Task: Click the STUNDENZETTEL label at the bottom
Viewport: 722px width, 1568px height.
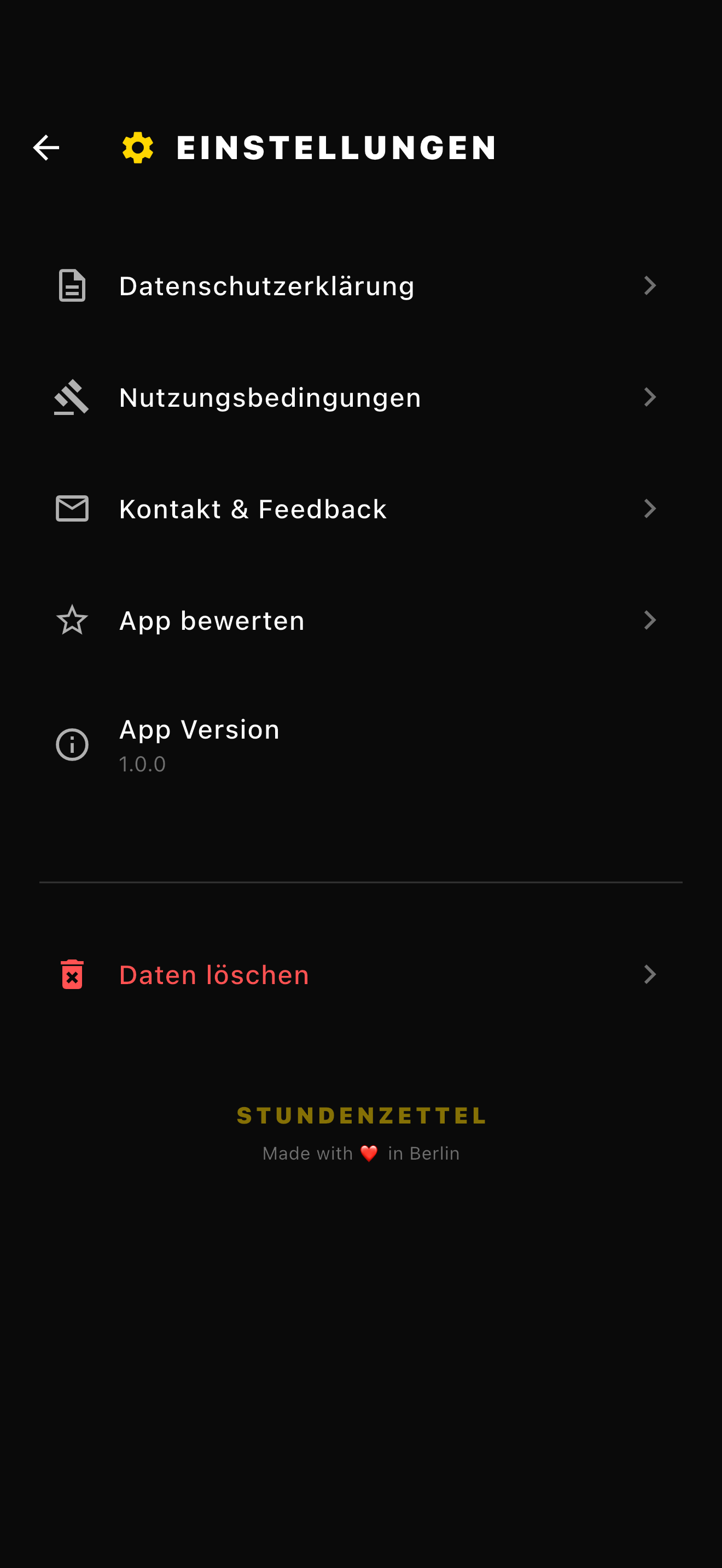Action: tap(361, 1116)
